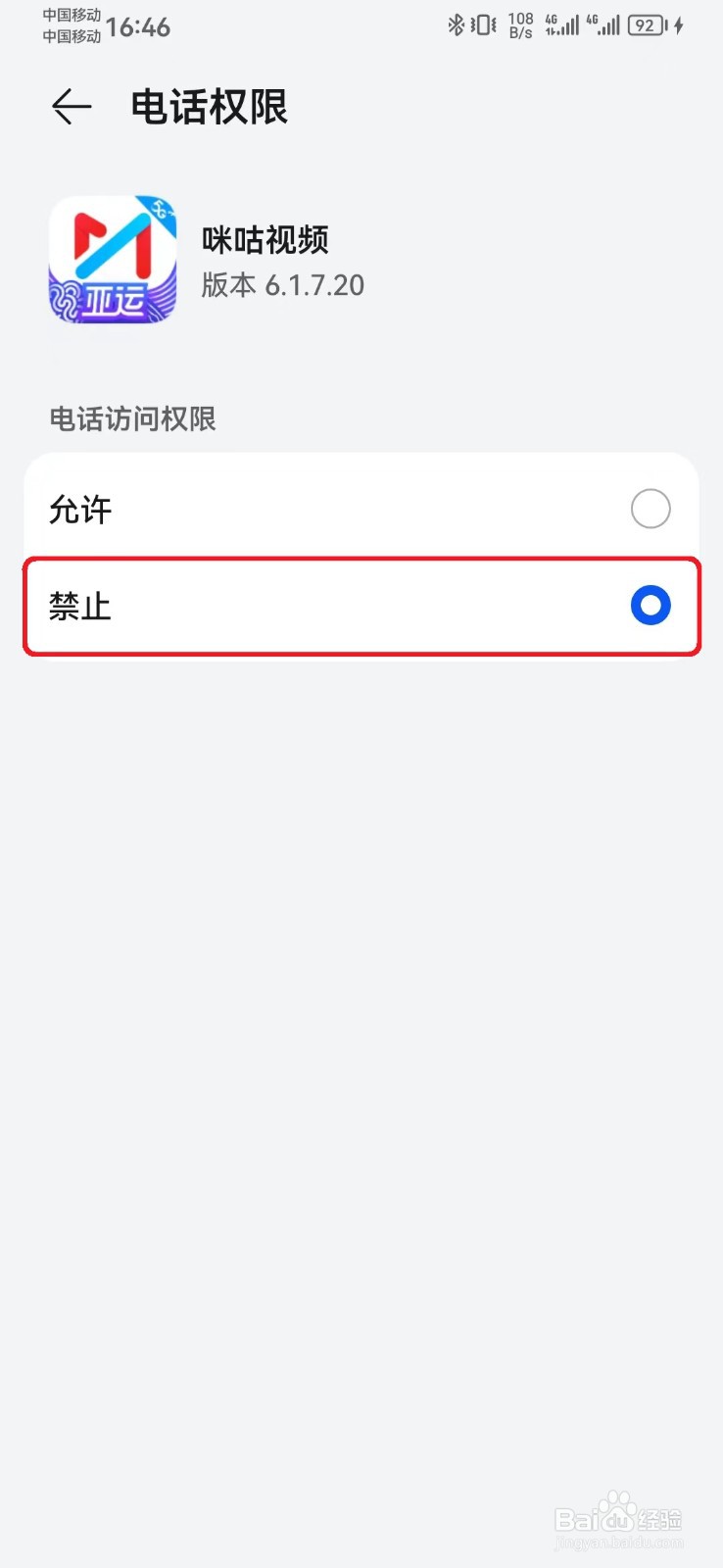This screenshot has height=1568, width=723.
Task: Tap the first SIM 4G signal icon
Action: tap(563, 26)
